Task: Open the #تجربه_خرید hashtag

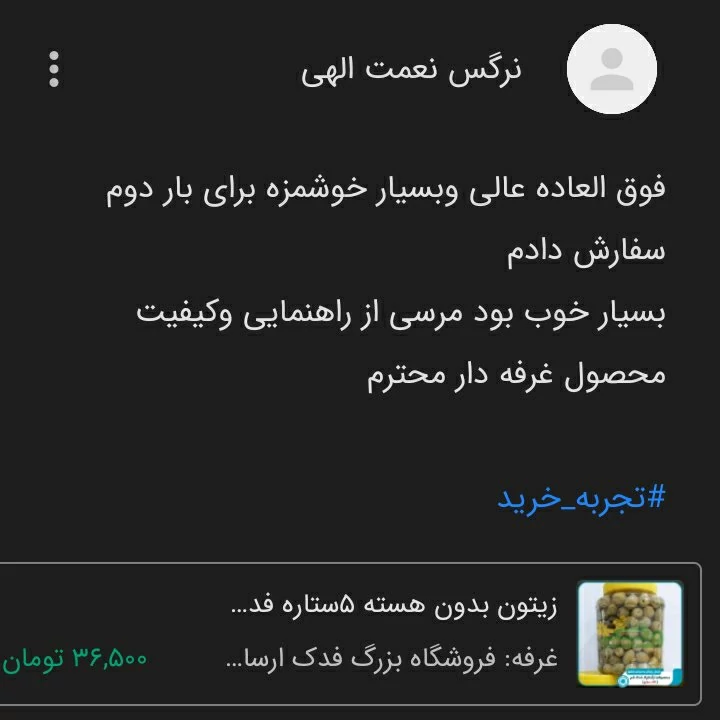Action: click(581, 497)
